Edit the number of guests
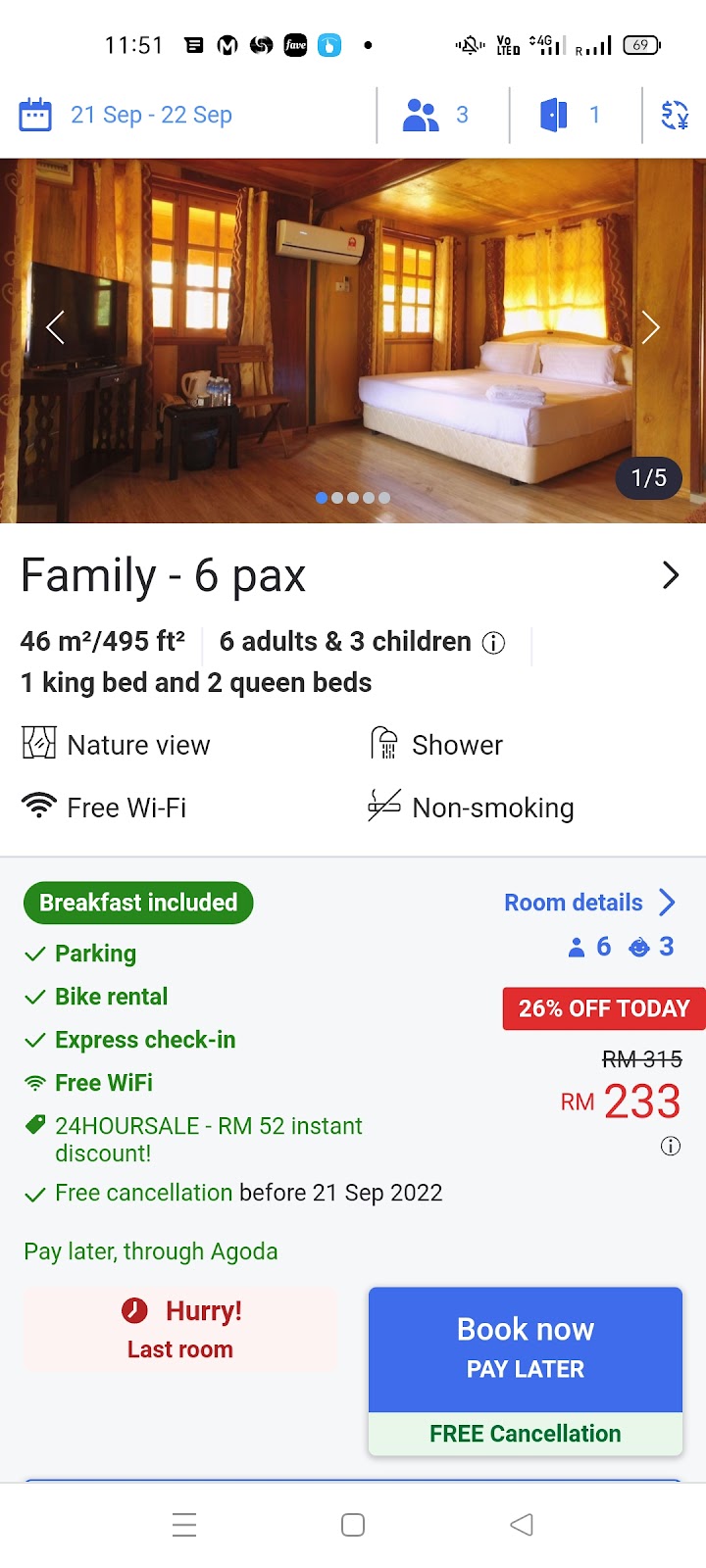The width and height of the screenshot is (706, 1568). (436, 116)
